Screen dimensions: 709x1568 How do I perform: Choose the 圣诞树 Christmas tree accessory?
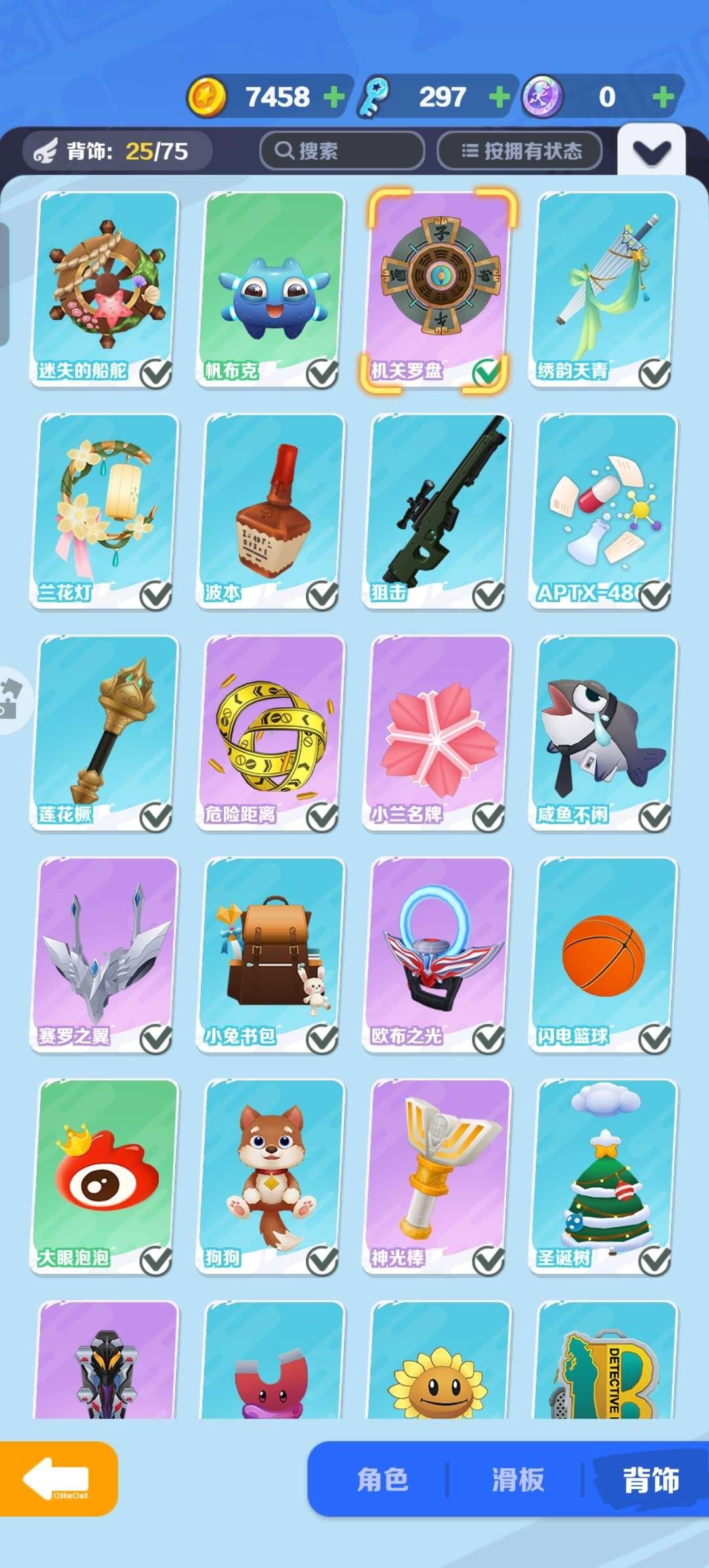coord(604,1177)
